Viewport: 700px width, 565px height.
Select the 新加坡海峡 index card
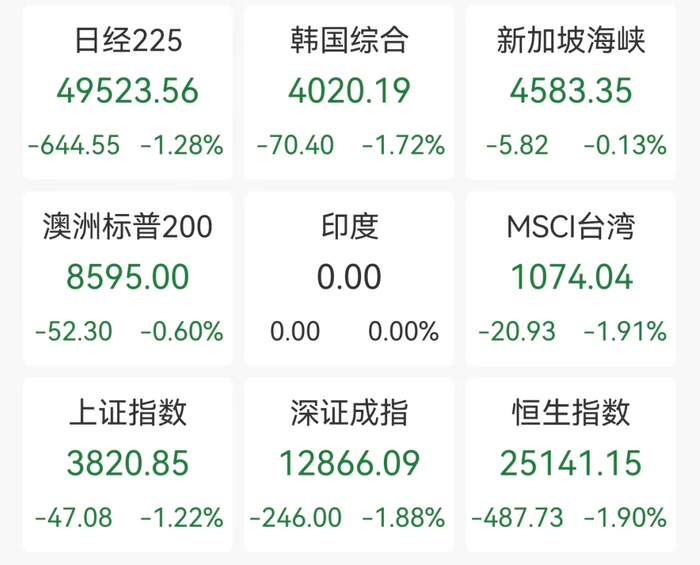click(571, 91)
